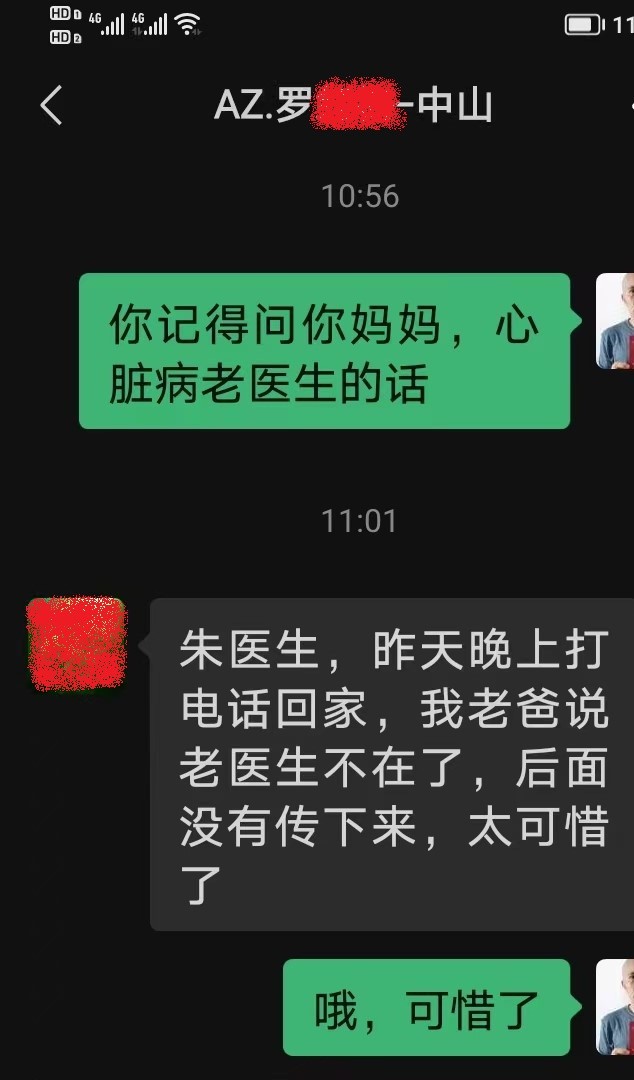Go back from the chat

pyautogui.click(x=51, y=105)
